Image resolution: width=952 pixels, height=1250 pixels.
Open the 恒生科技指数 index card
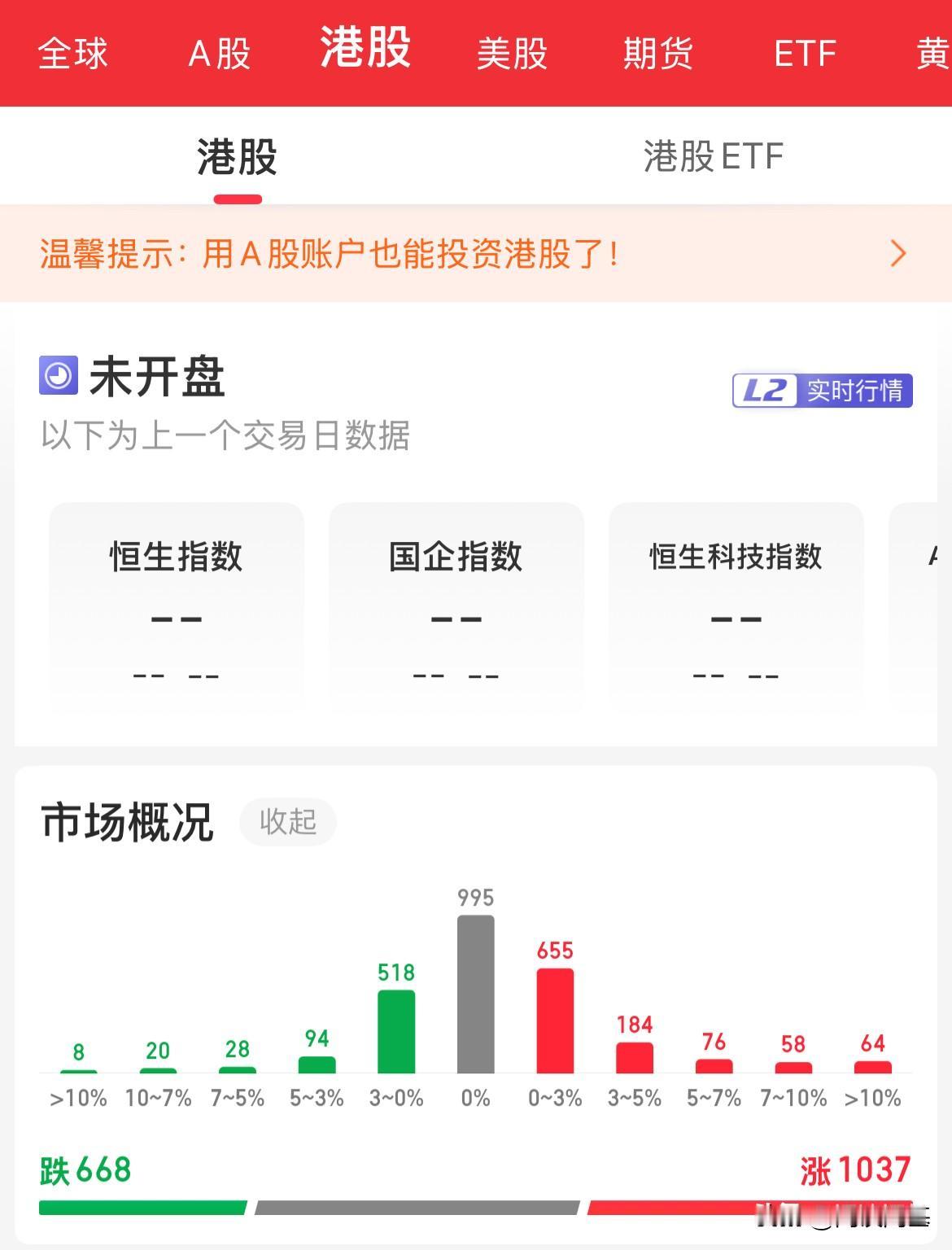tap(735, 606)
